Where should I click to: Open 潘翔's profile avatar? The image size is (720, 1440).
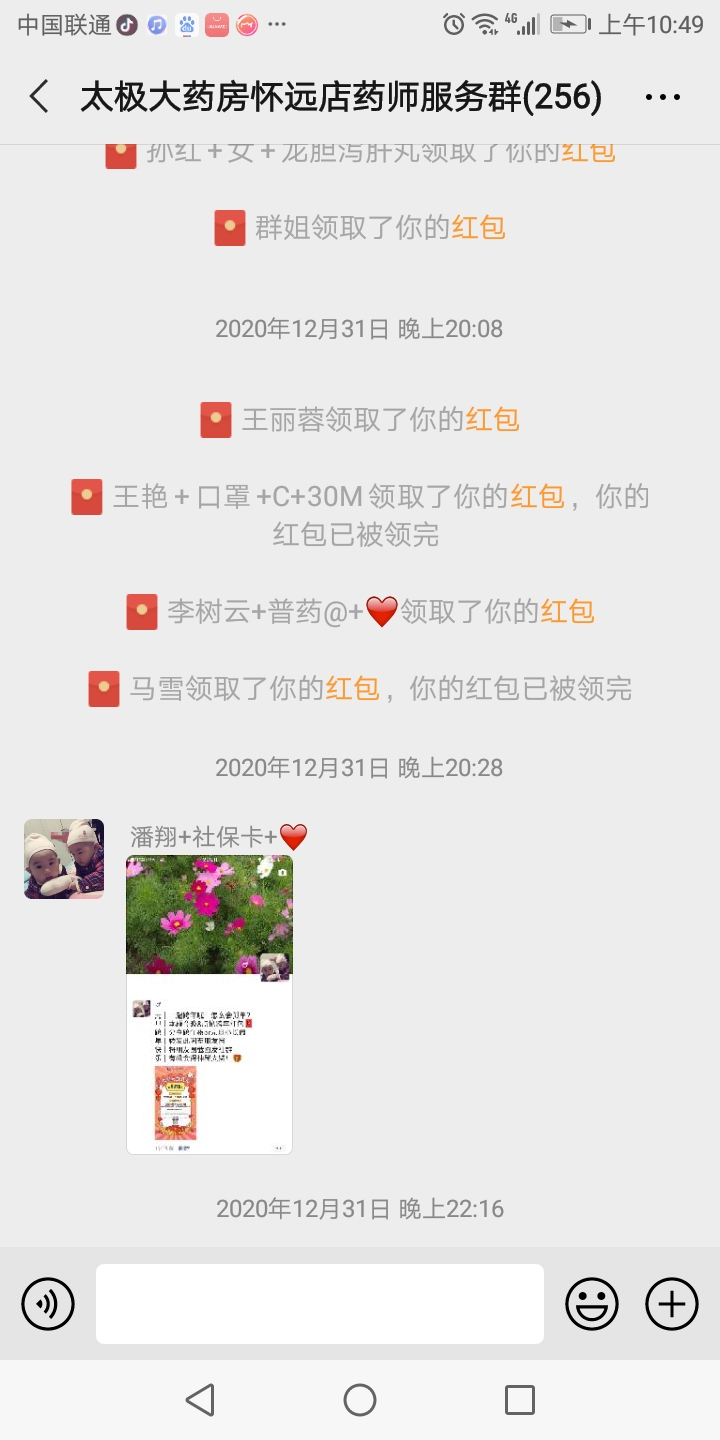tap(64, 859)
